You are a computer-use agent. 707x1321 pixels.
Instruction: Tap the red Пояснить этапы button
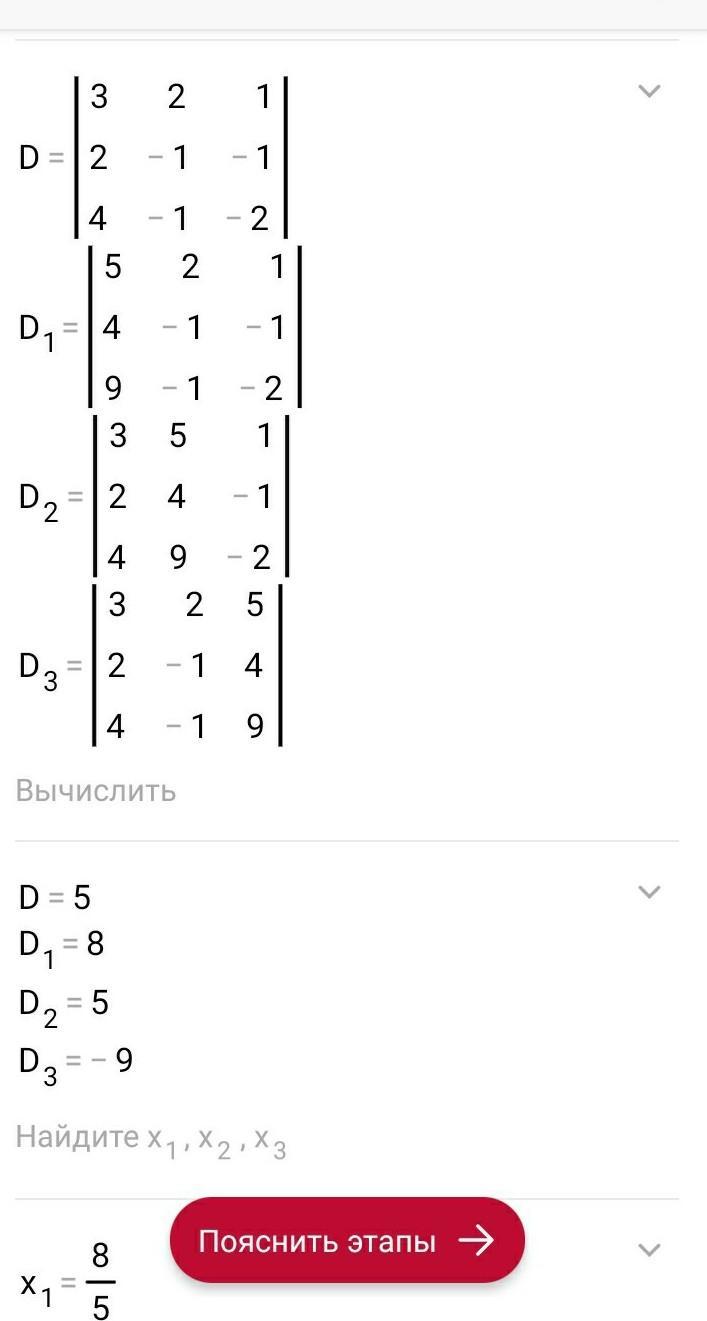[x=346, y=1241]
